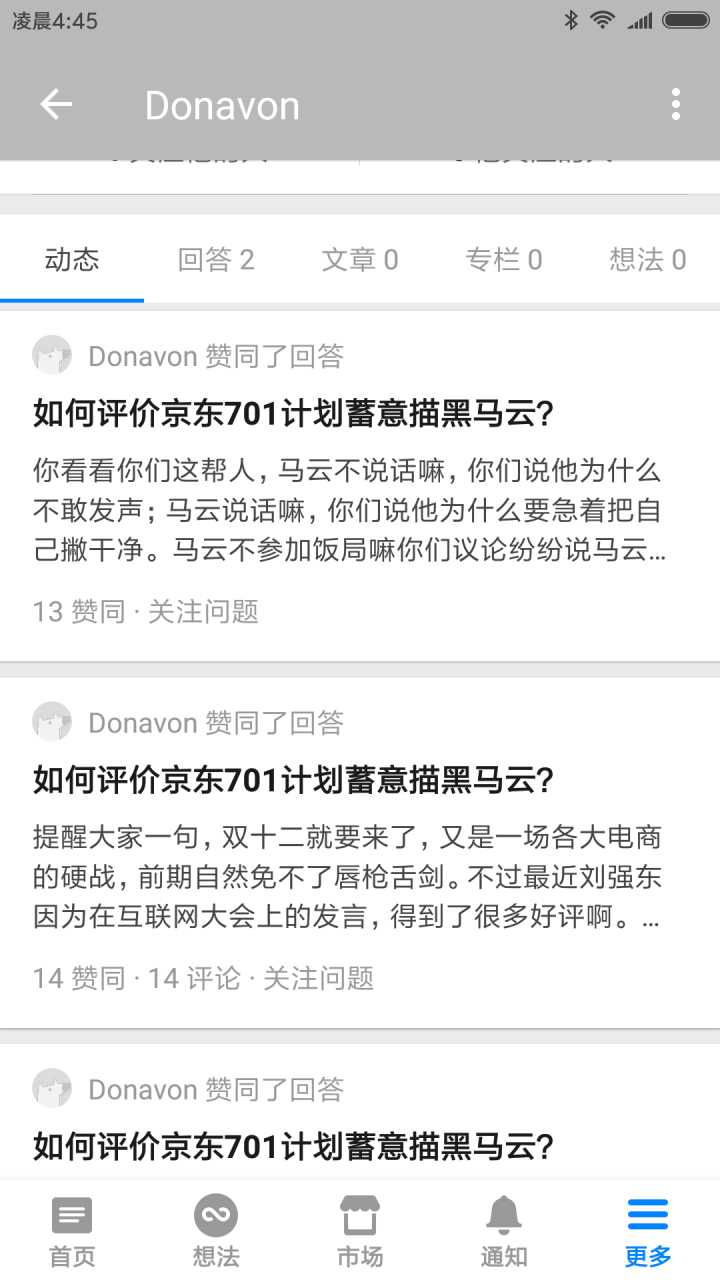Open the answer starting with 提醒大家一句

tap(348, 876)
